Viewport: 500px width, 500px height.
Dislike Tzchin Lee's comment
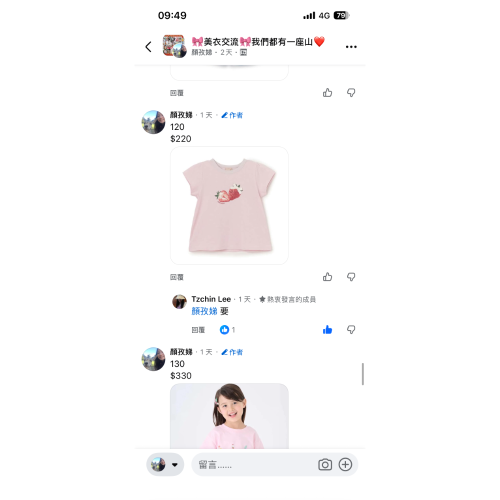351,330
